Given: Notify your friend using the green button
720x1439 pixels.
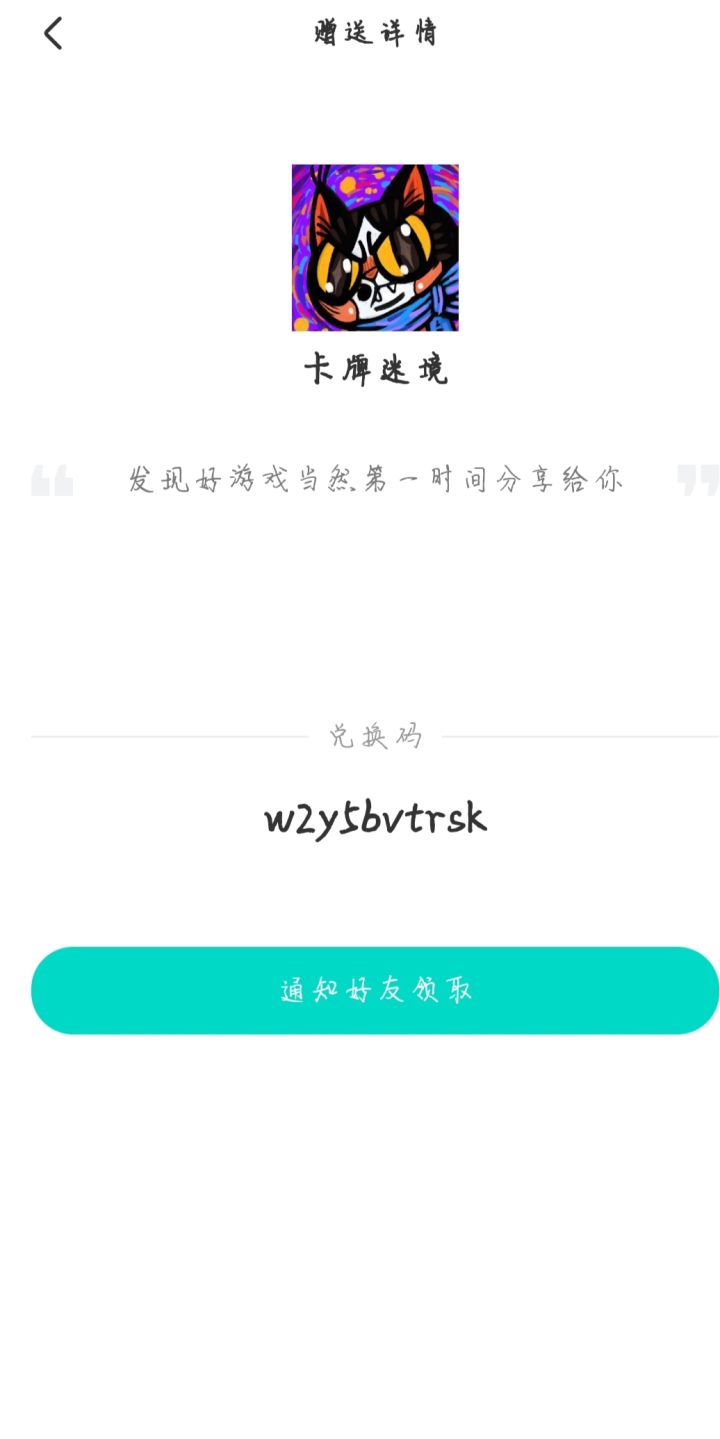Looking at the screenshot, I should click(374, 990).
